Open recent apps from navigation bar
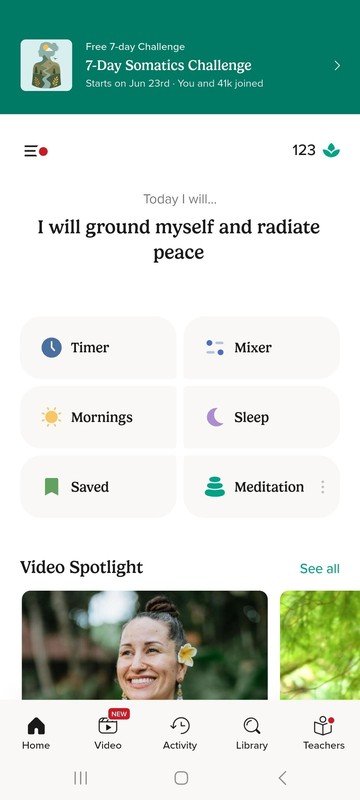360x800 pixels. [81, 778]
